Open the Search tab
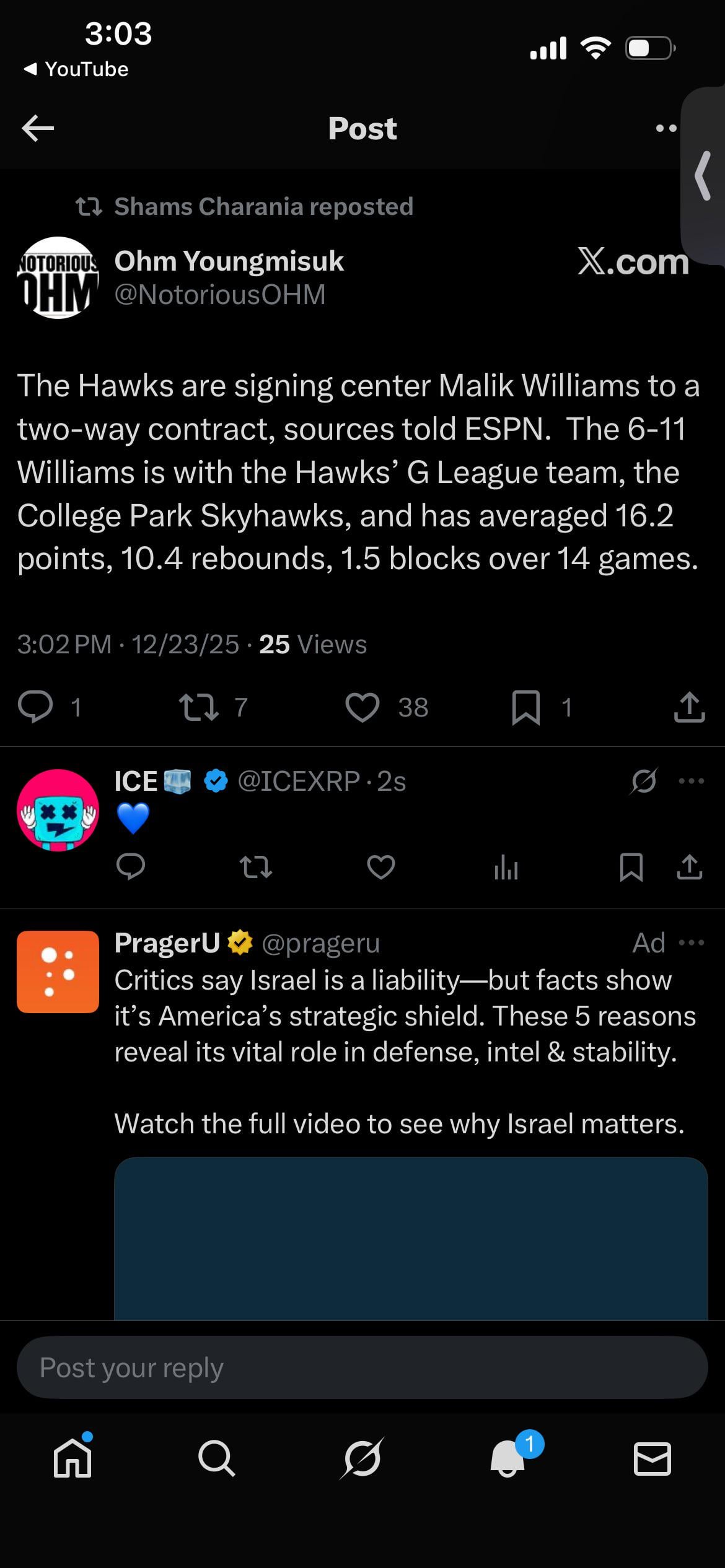 coord(217,1458)
